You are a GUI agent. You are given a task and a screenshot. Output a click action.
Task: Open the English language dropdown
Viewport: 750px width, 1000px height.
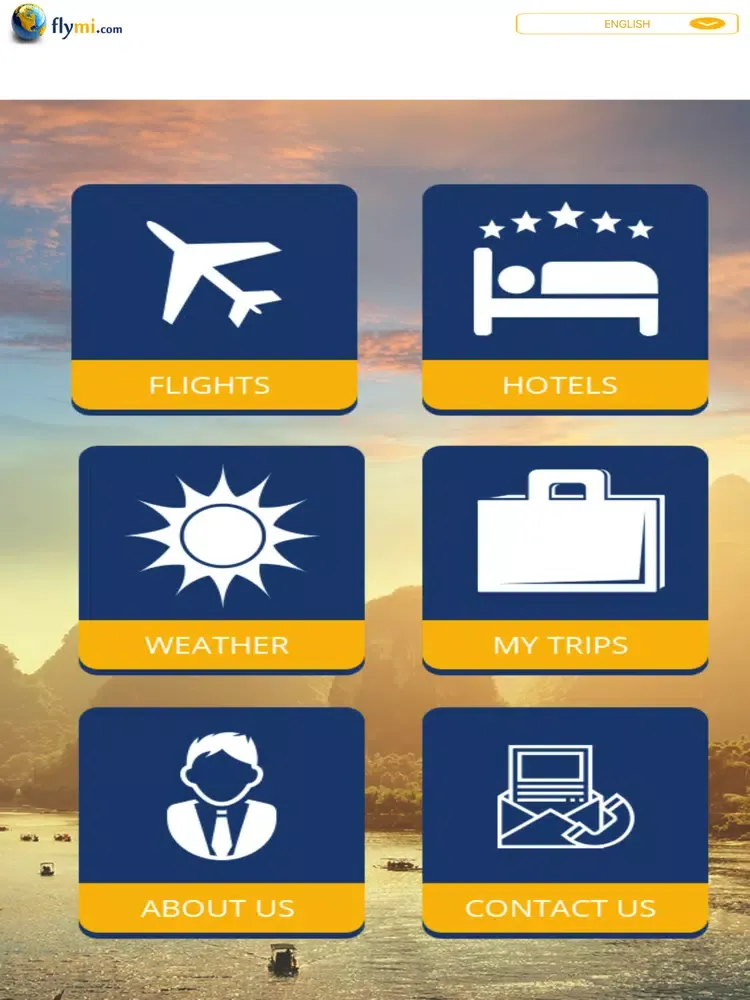click(626, 24)
